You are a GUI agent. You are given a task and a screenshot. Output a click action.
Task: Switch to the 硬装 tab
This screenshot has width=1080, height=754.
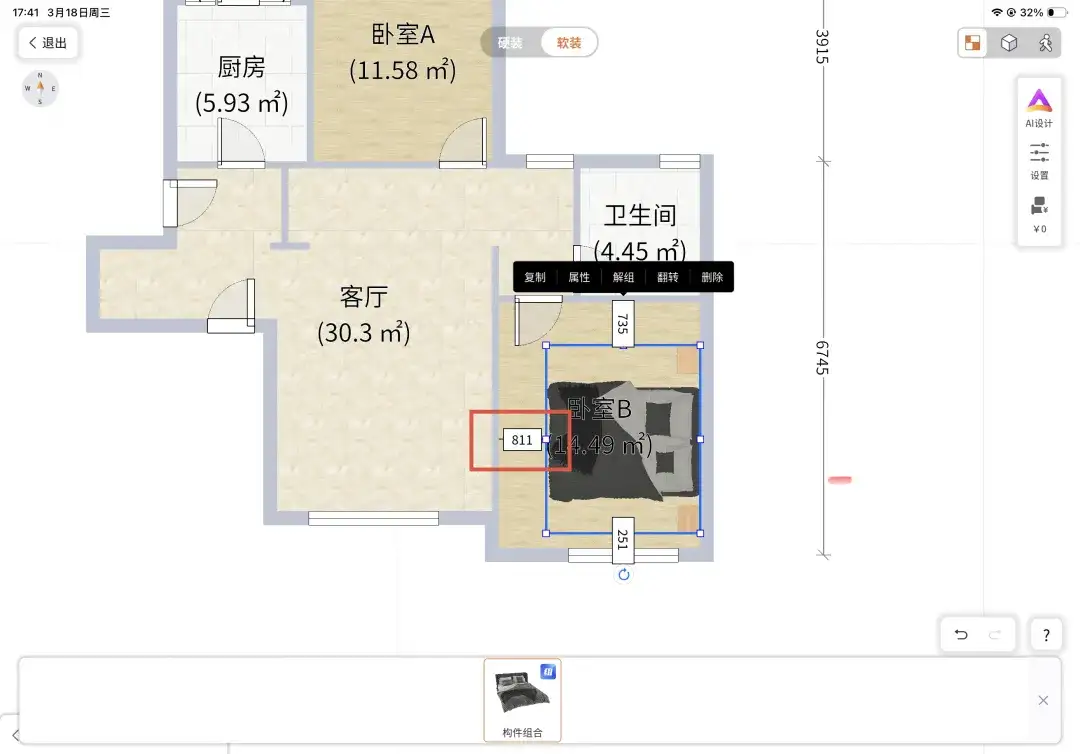click(x=511, y=43)
